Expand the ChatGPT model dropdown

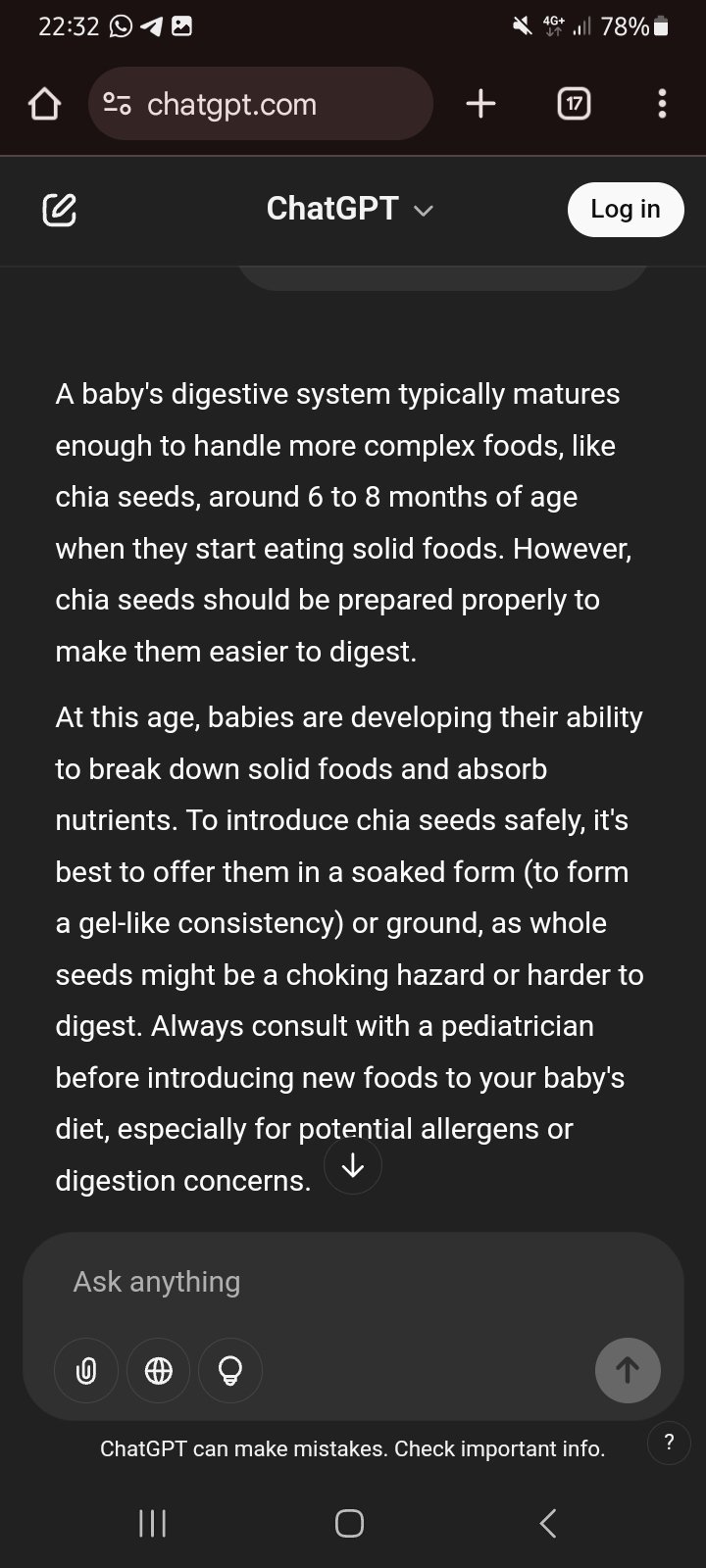[349, 209]
